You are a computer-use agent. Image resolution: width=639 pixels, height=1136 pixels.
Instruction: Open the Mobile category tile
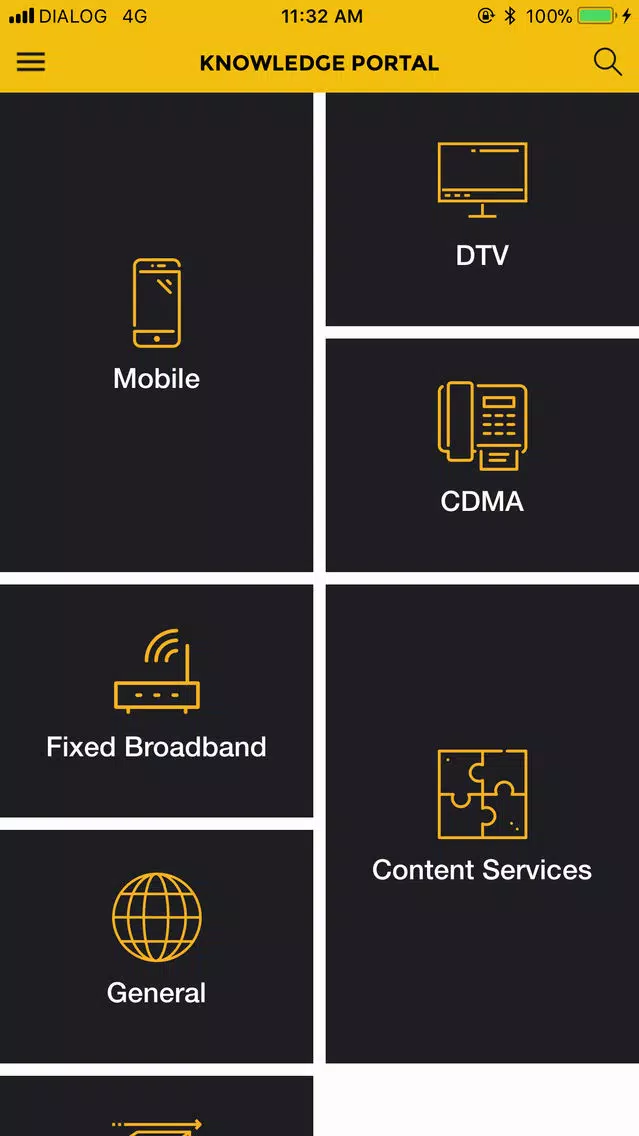tap(156, 332)
